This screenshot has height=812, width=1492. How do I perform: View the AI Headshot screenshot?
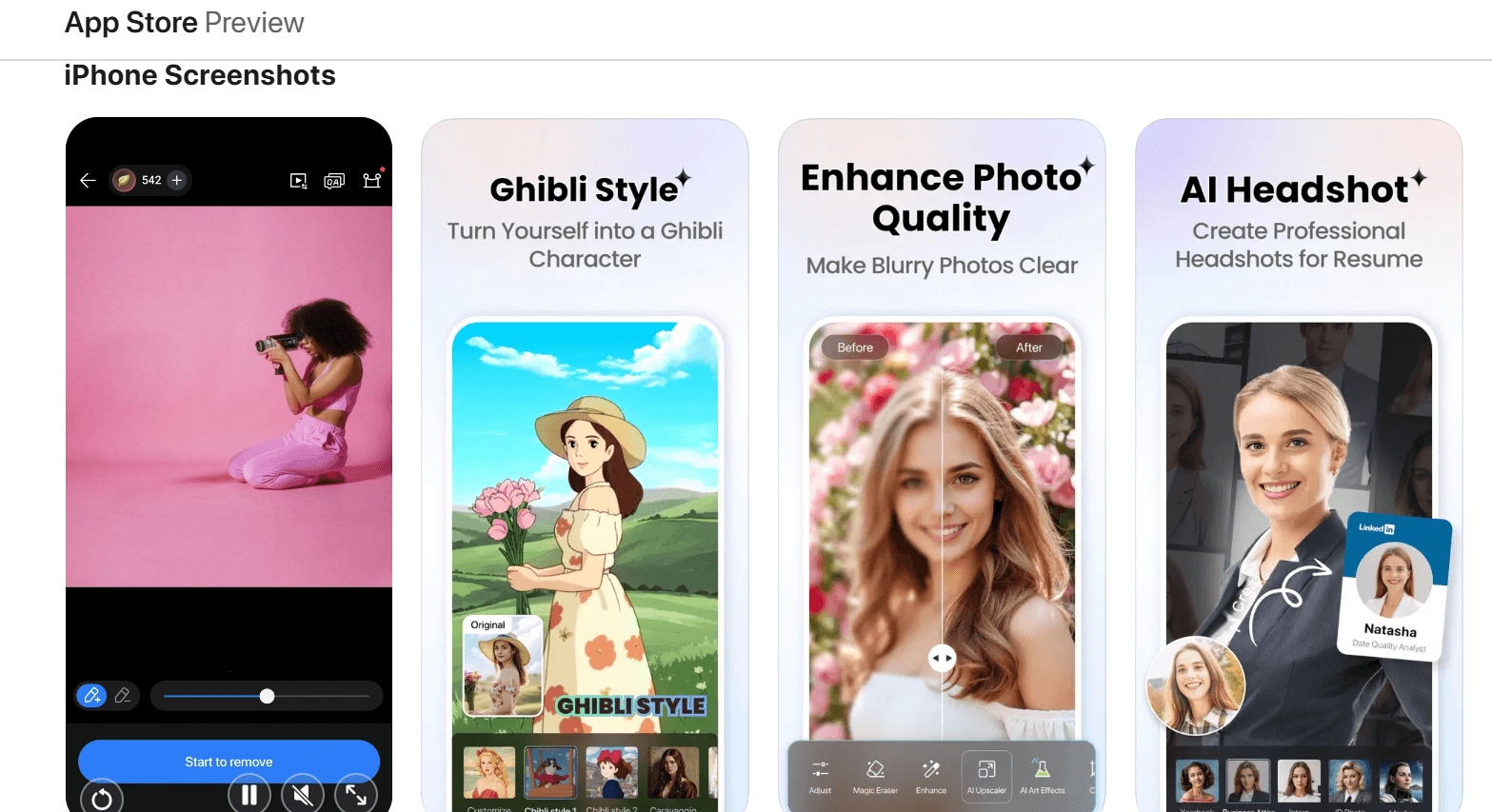point(1298,465)
